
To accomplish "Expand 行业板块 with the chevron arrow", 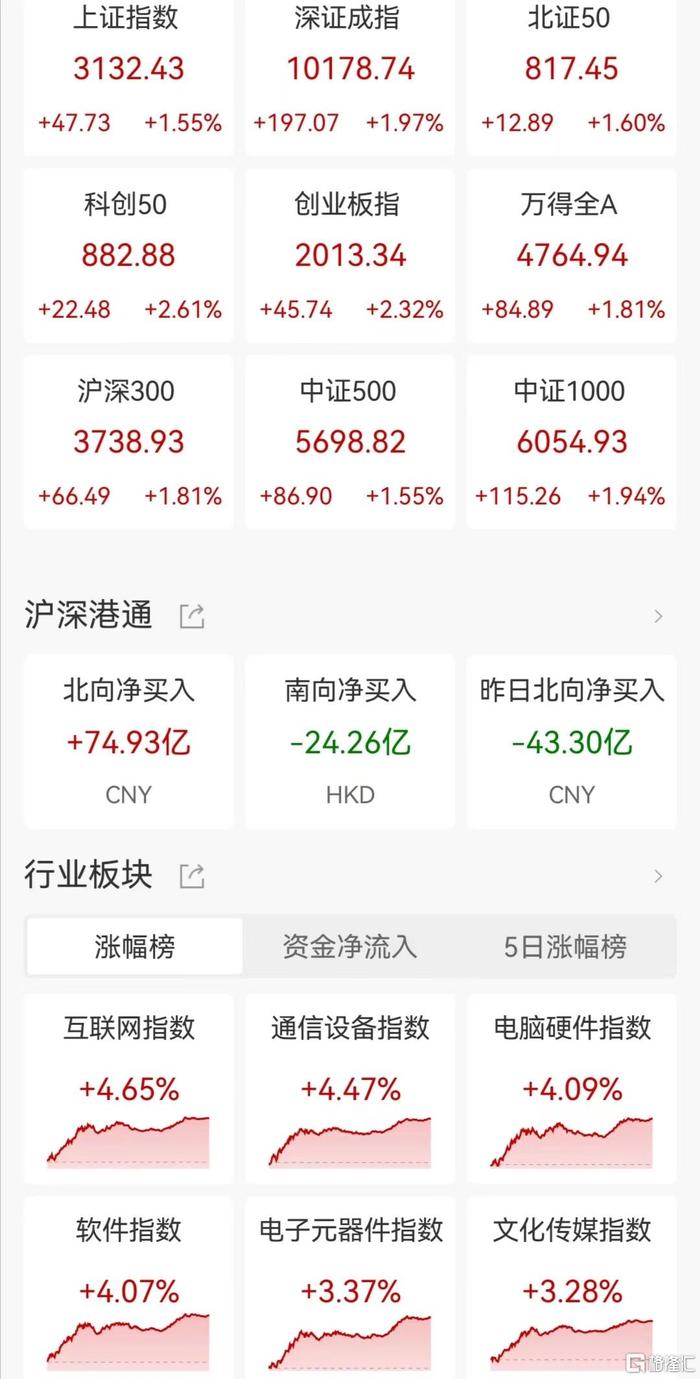I will 658,877.
